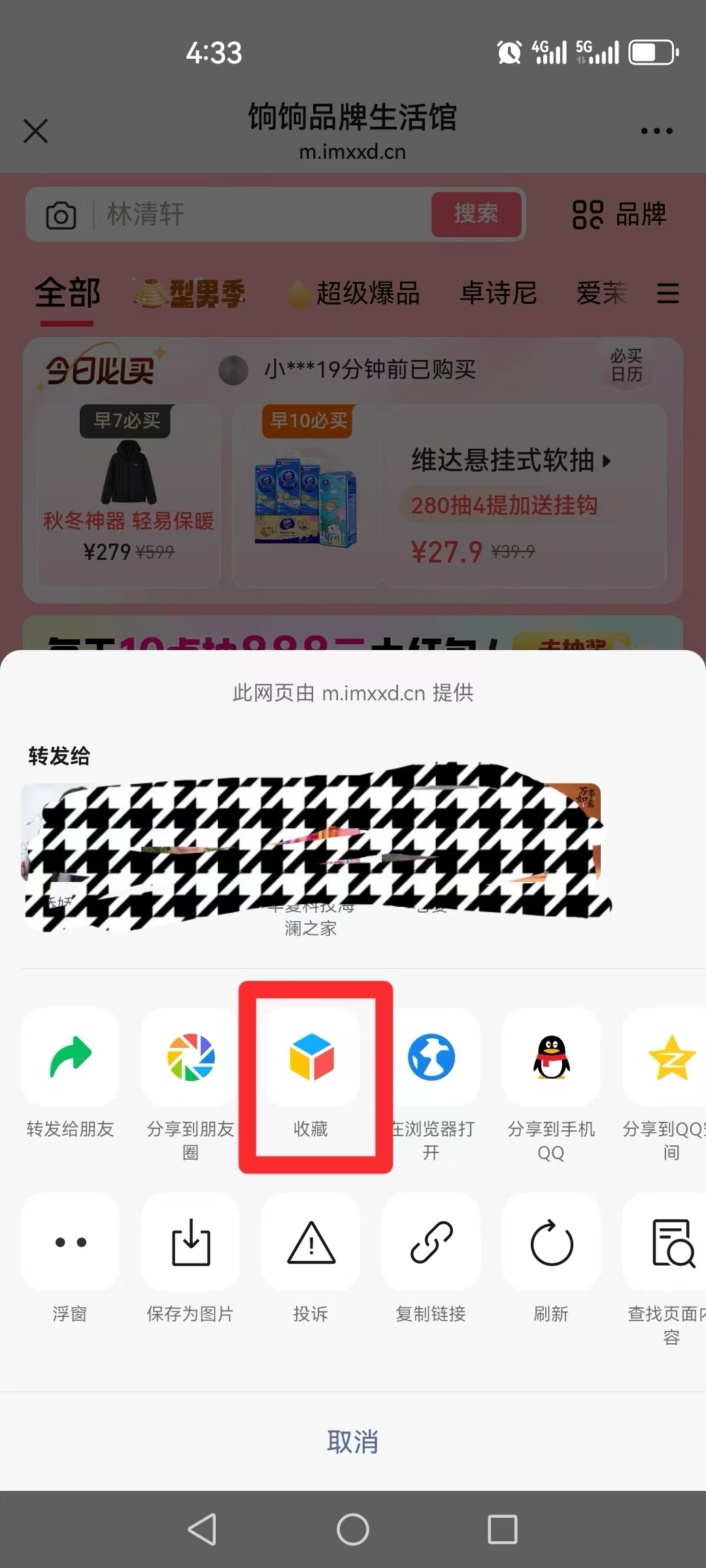Tap 收藏 to save to favorites
Image resolution: width=706 pixels, height=1568 pixels.
pyautogui.click(x=311, y=1057)
